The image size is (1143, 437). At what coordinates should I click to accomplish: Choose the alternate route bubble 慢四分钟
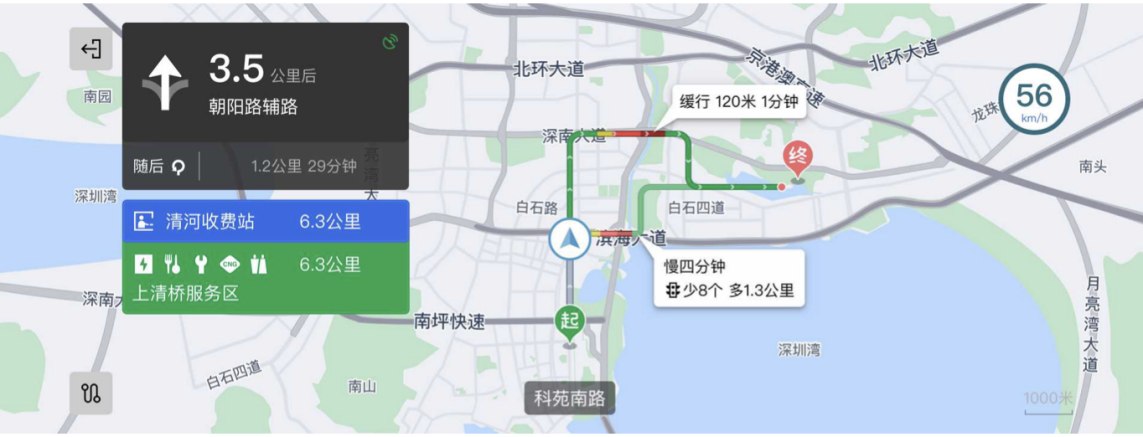pyautogui.click(x=729, y=279)
